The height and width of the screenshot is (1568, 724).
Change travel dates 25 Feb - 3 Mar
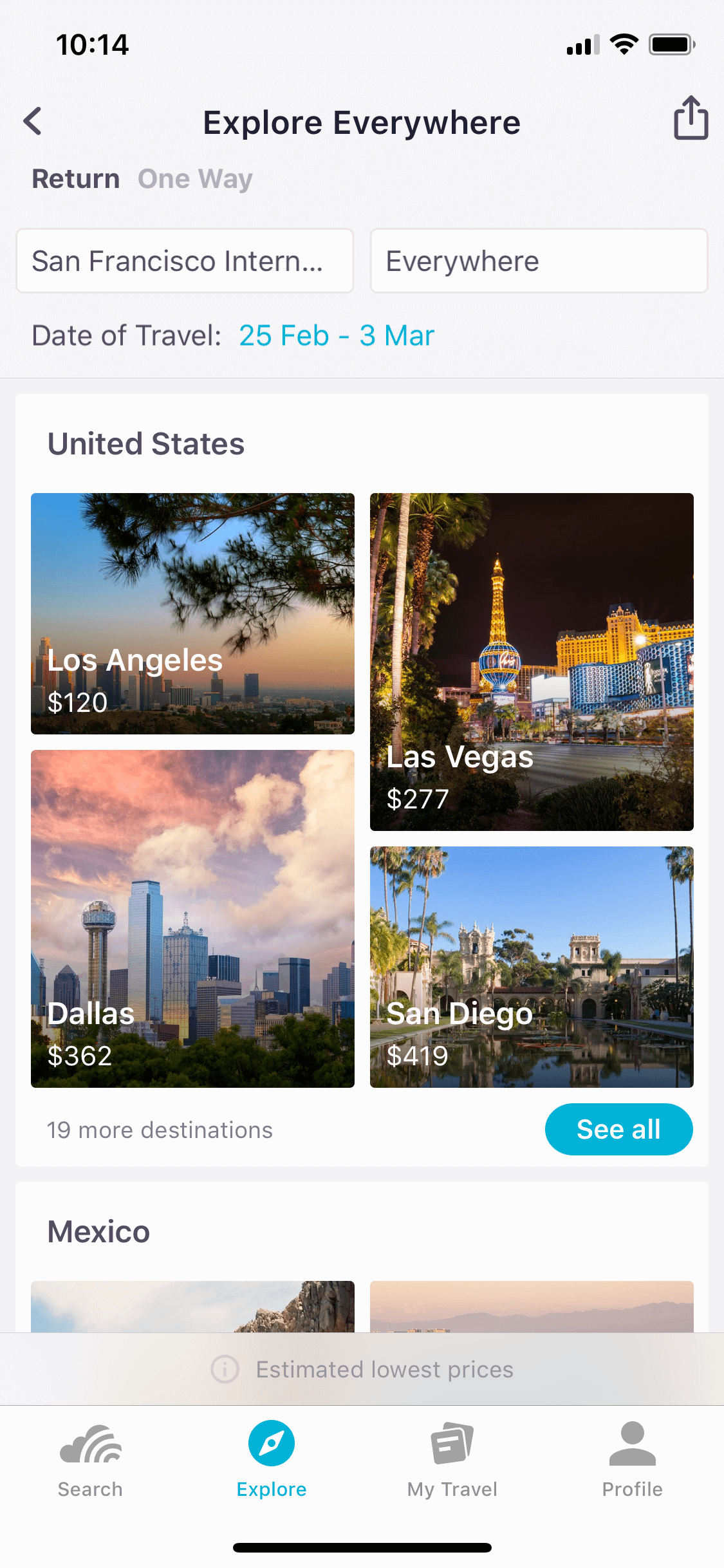click(337, 335)
